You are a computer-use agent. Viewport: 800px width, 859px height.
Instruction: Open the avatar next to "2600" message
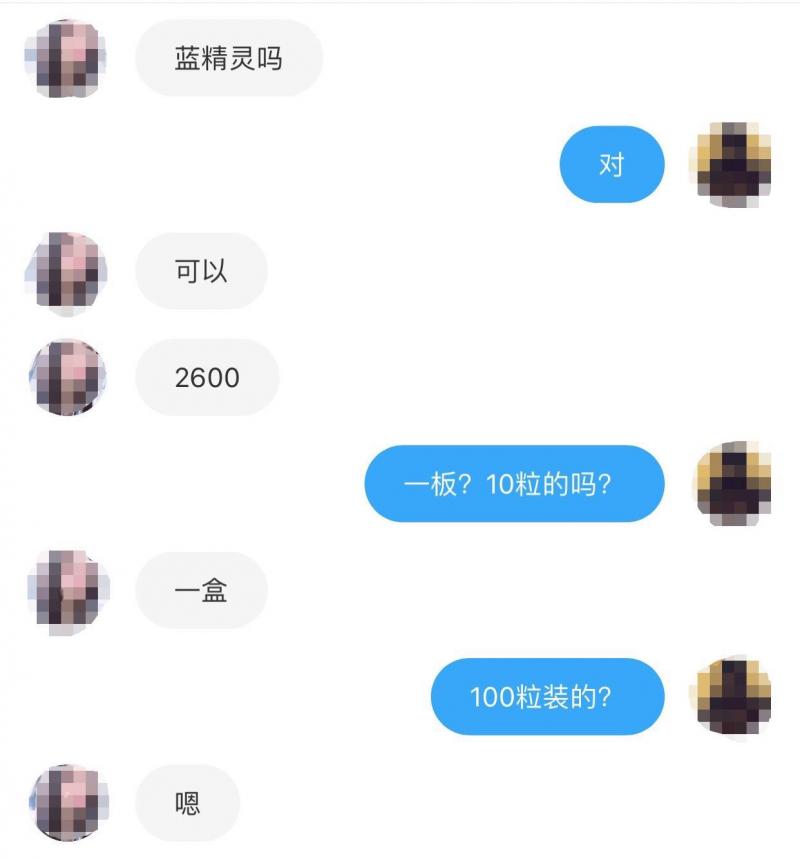point(65,377)
